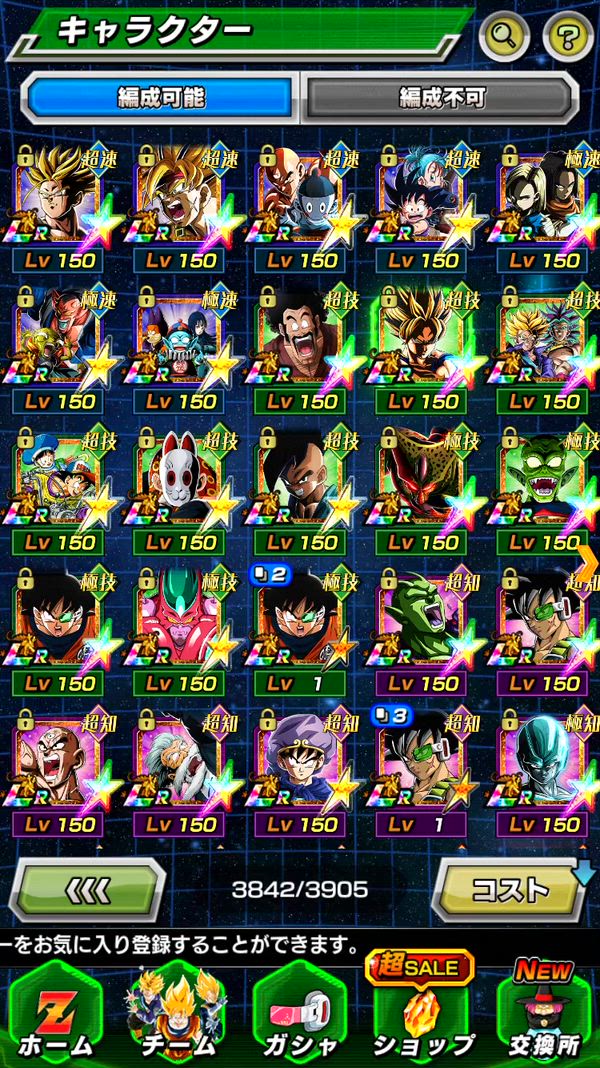600x1068 pixels.
Task: Tap the orange arrow at the right edge
Action: tap(589, 553)
